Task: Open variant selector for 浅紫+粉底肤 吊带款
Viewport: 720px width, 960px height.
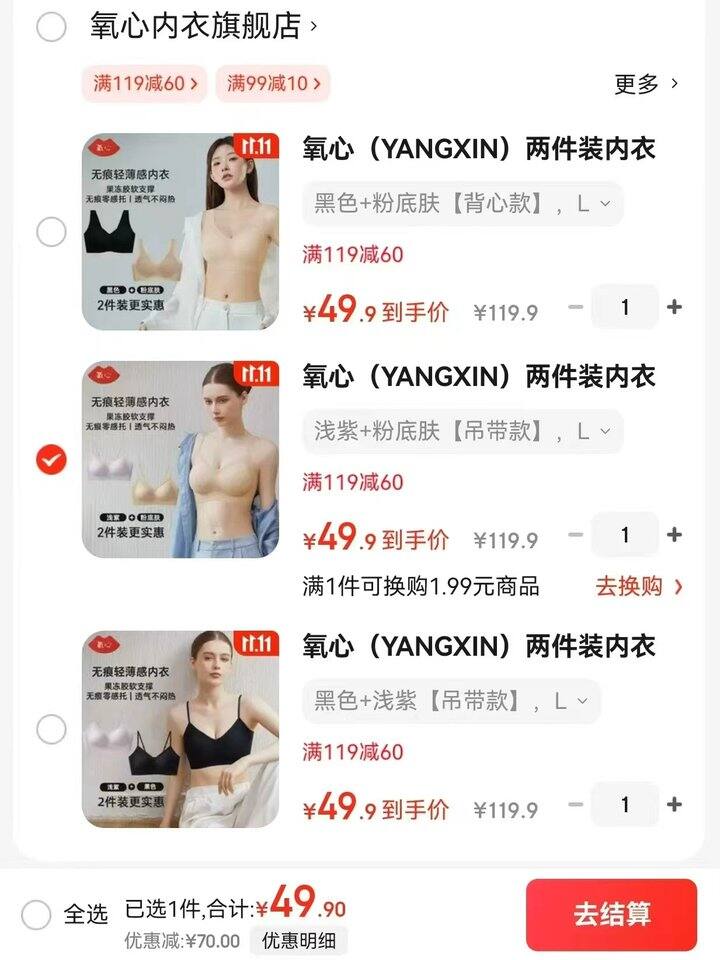Action: click(460, 432)
